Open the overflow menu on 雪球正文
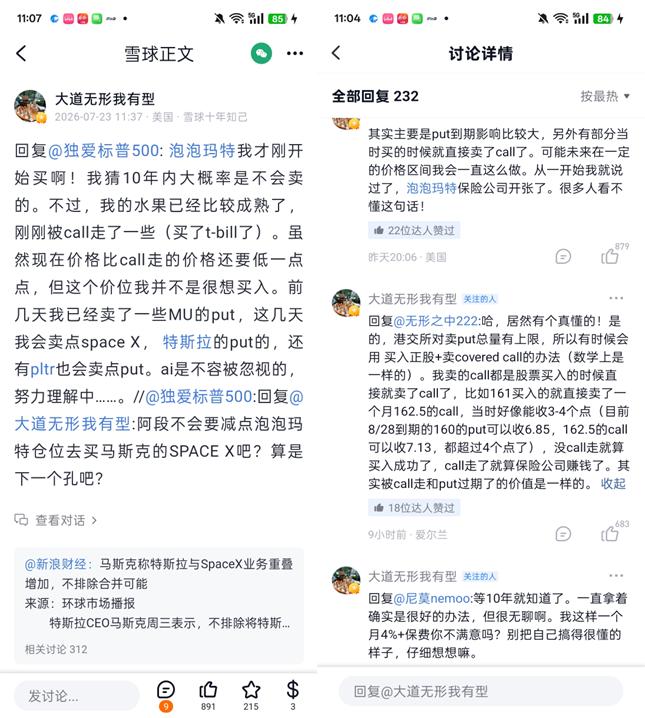 pos(294,54)
